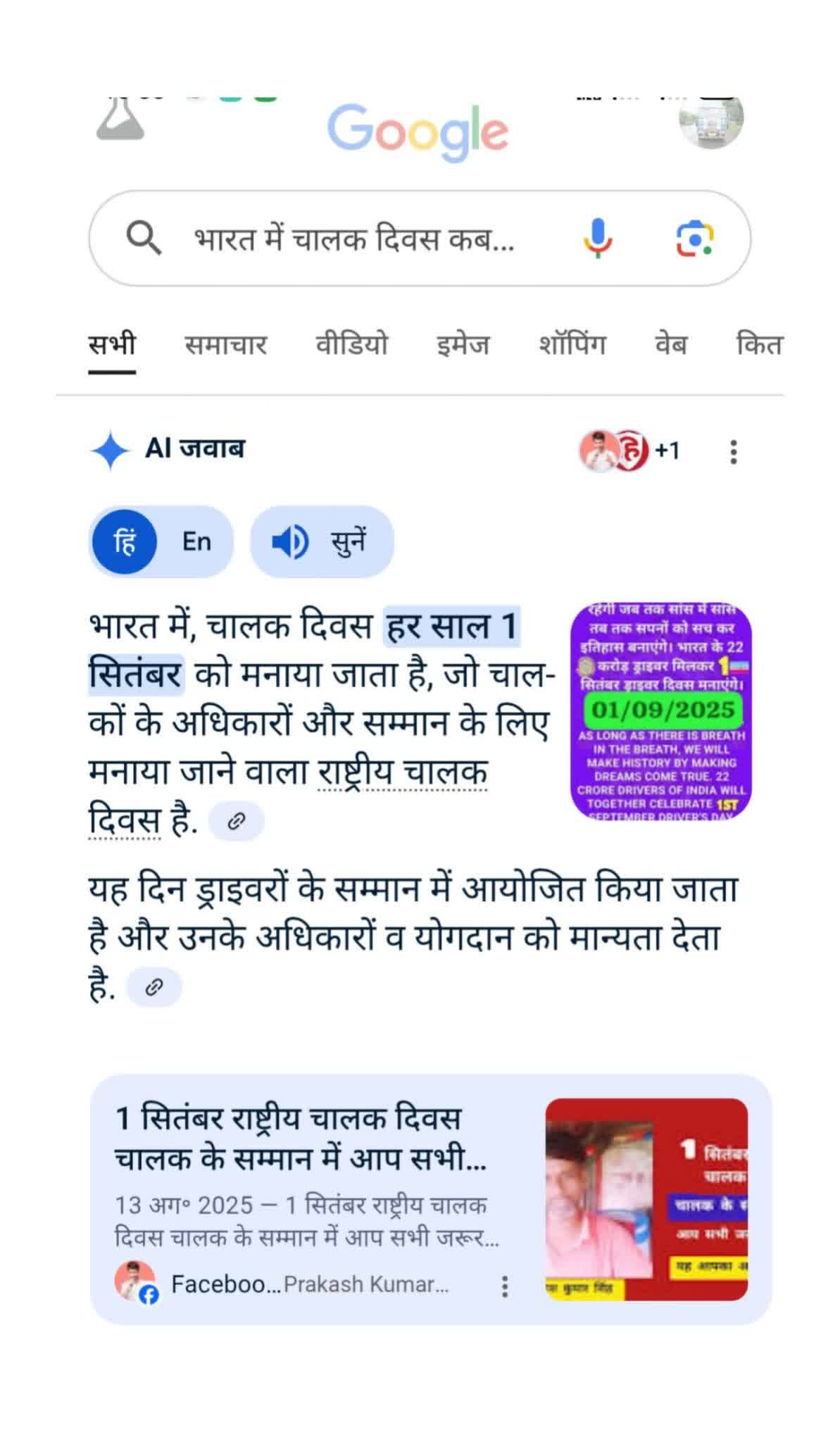Tap the search box with Hindi query
840x1442 pixels.
[353, 239]
